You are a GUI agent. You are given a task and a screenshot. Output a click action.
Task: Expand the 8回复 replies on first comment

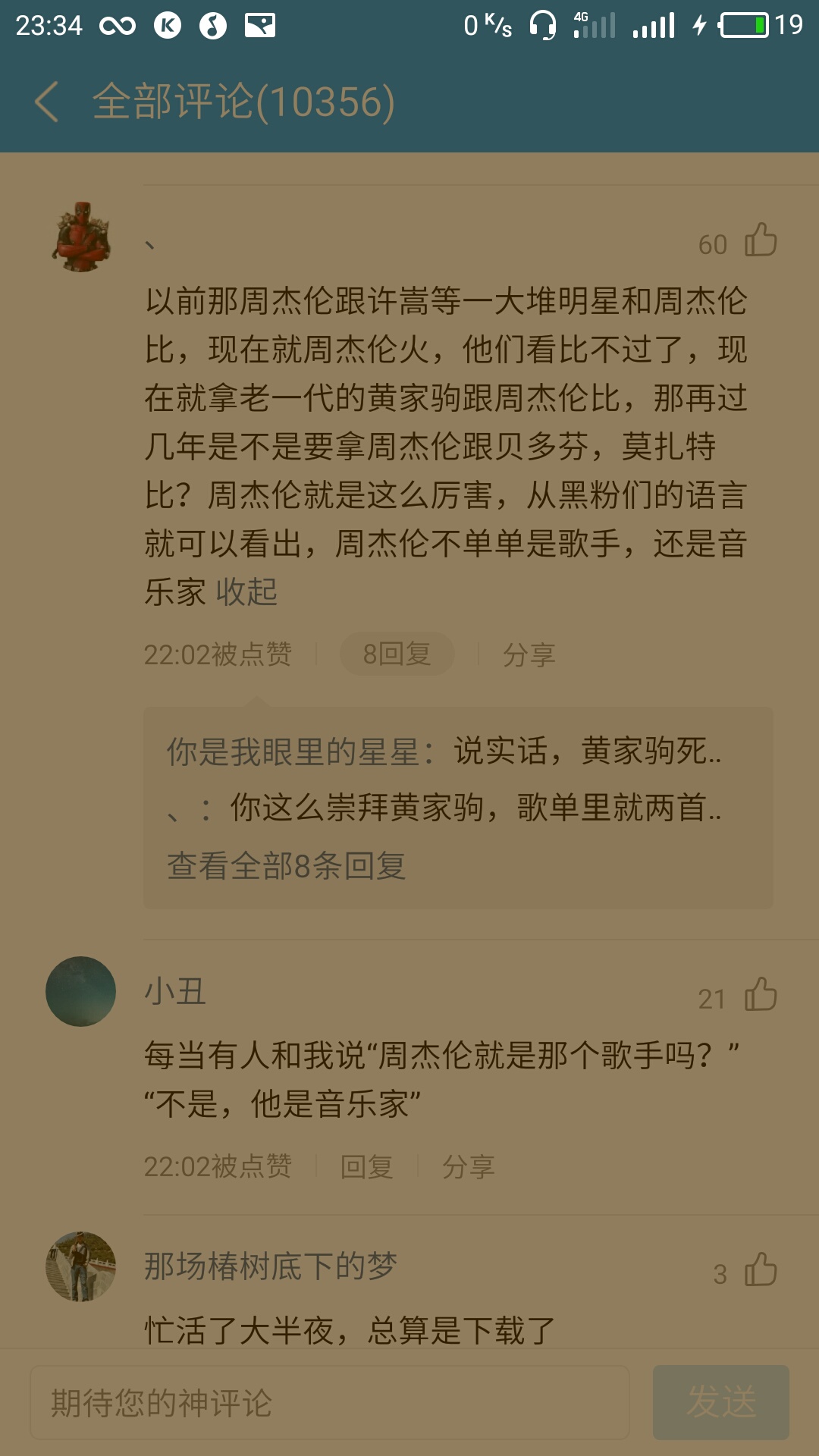tap(397, 653)
